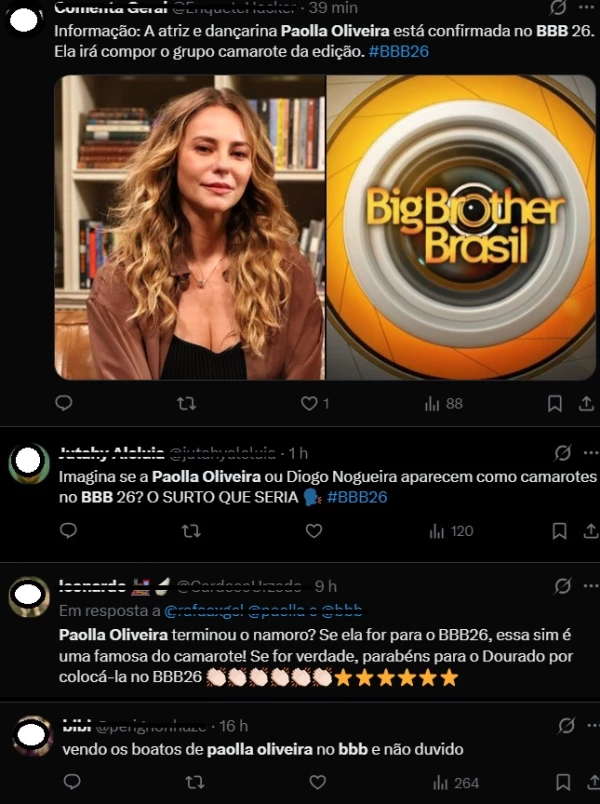Open mentioned accounts link in 'Em resposta a' line
Image resolution: width=600 pixels, height=804 pixels.
(263, 610)
